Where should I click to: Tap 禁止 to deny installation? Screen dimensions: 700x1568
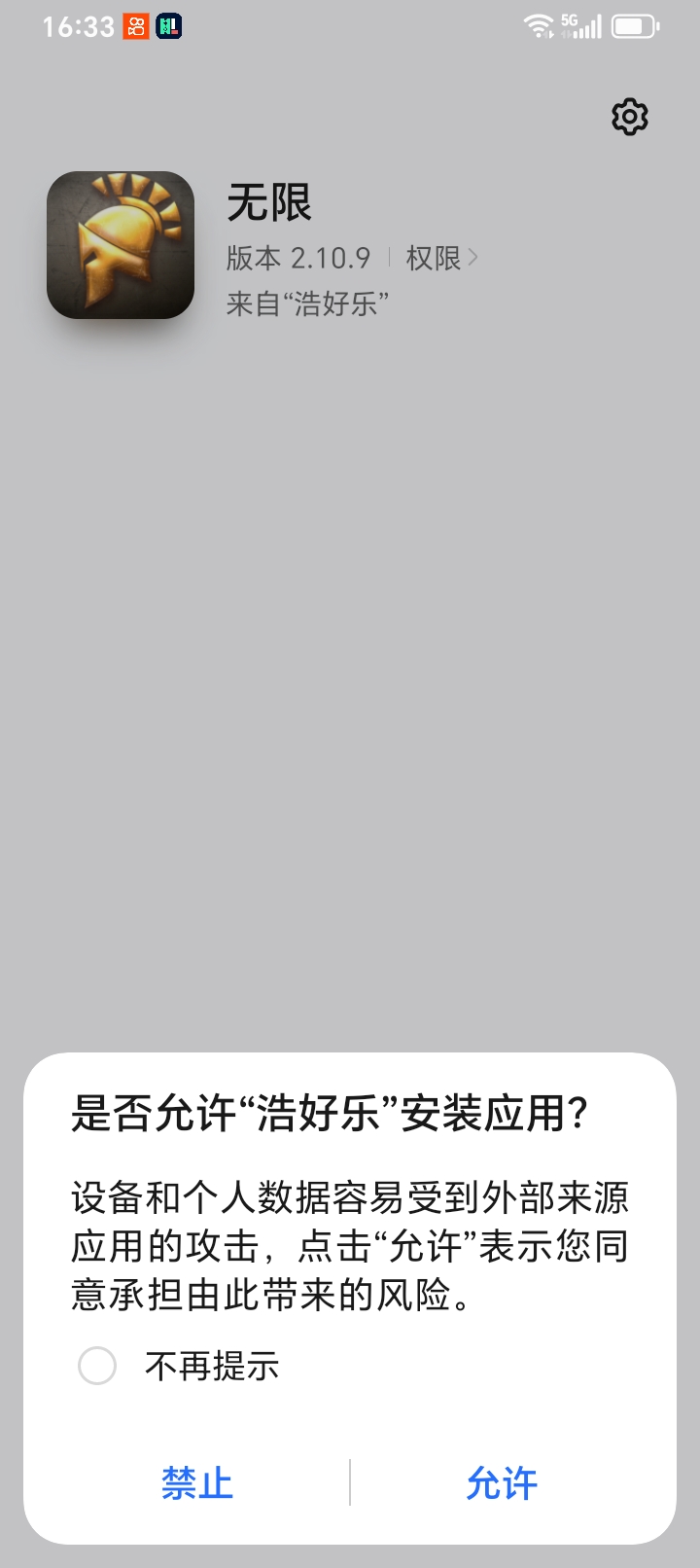197,1483
